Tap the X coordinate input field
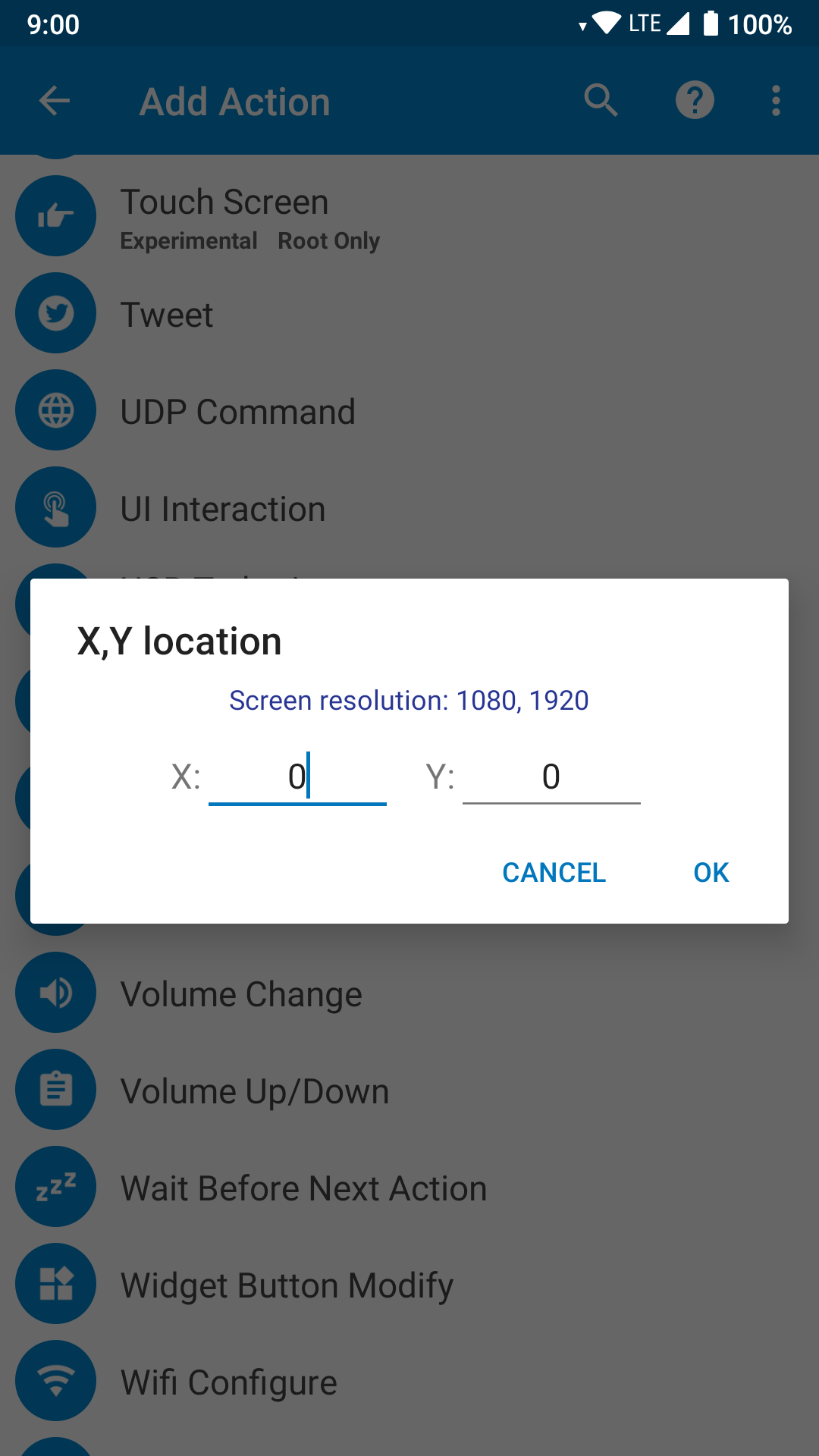Image resolution: width=819 pixels, height=1456 pixels. tap(297, 777)
